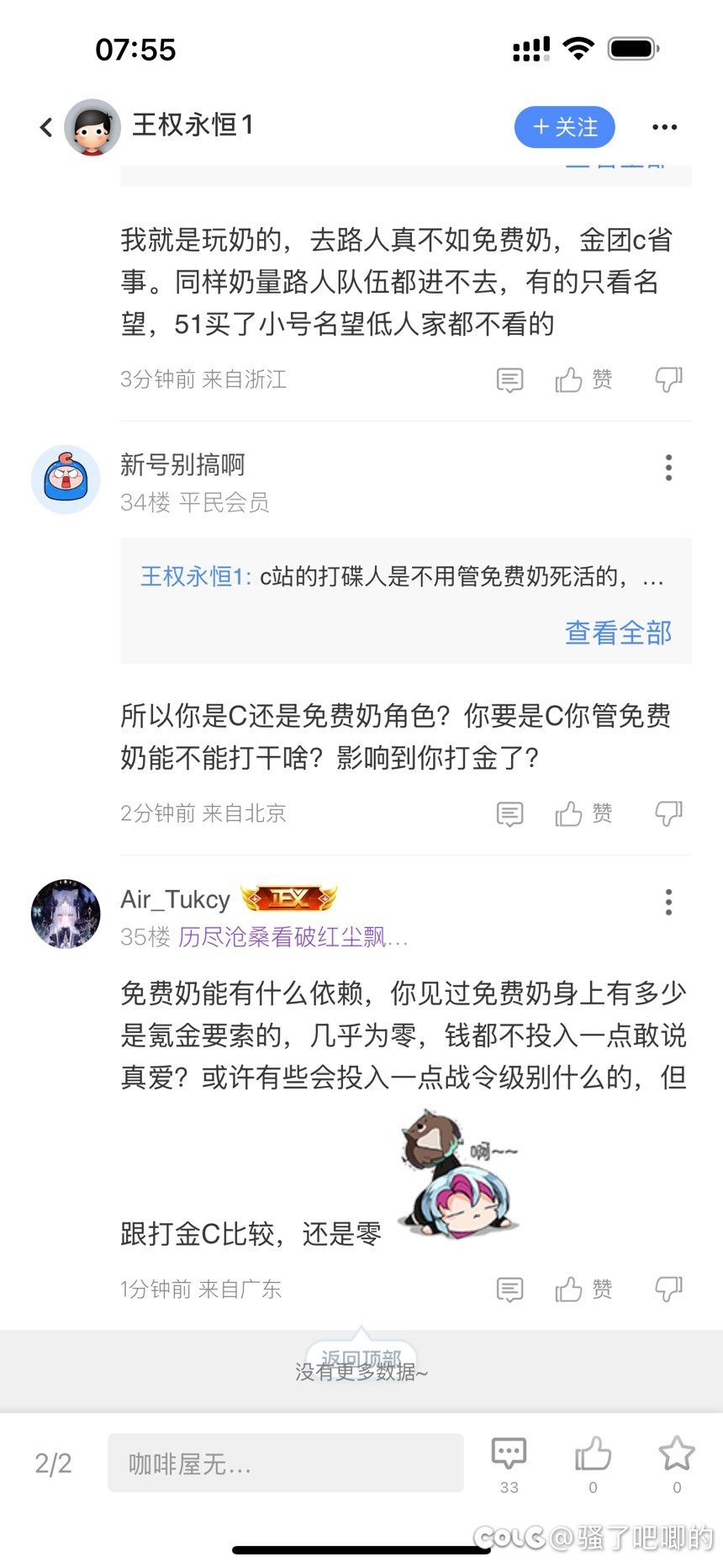Favorite the thread with the star icon
The width and height of the screenshot is (723, 1568).
click(x=677, y=1465)
